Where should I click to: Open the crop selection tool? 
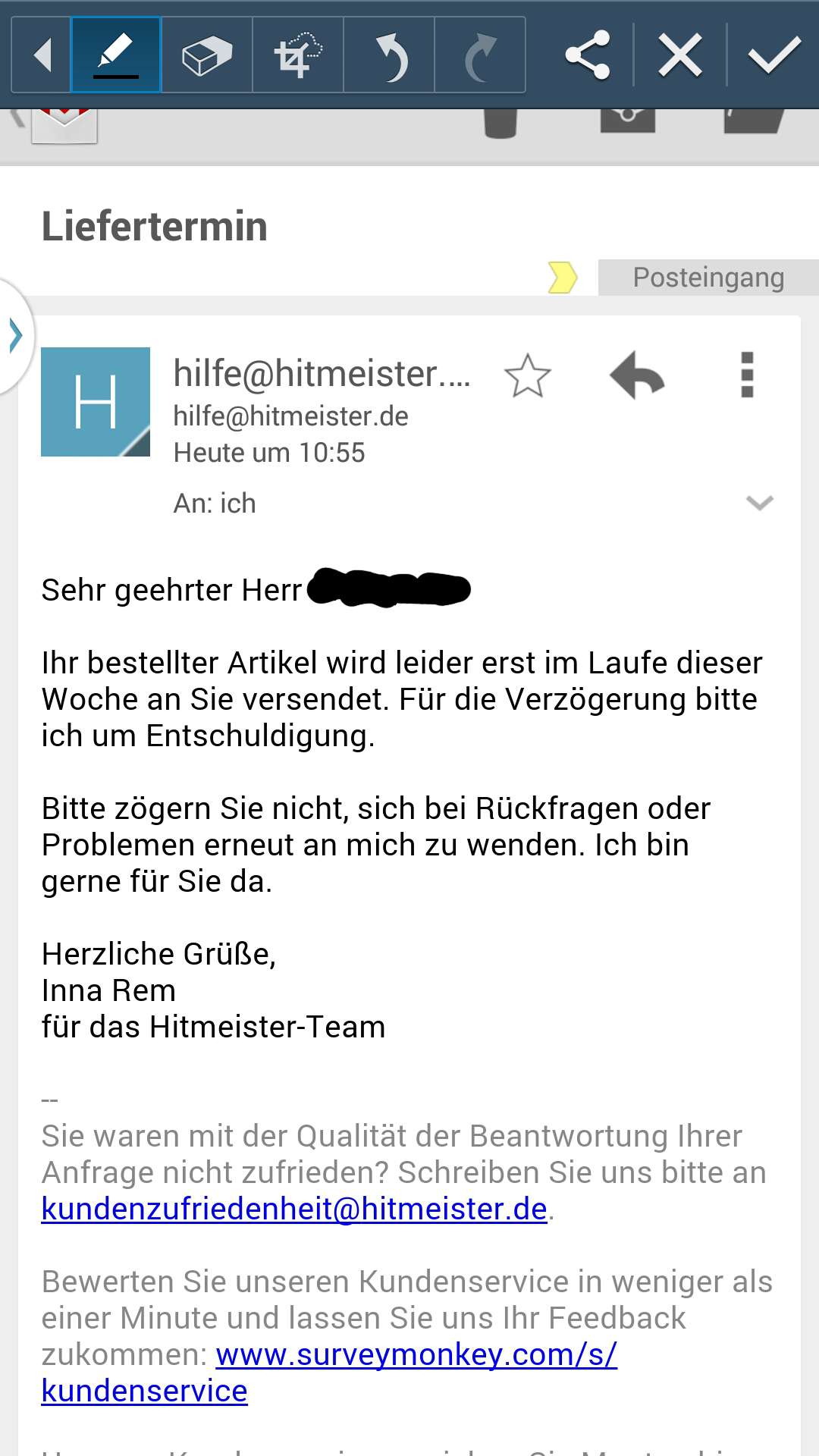point(298,55)
